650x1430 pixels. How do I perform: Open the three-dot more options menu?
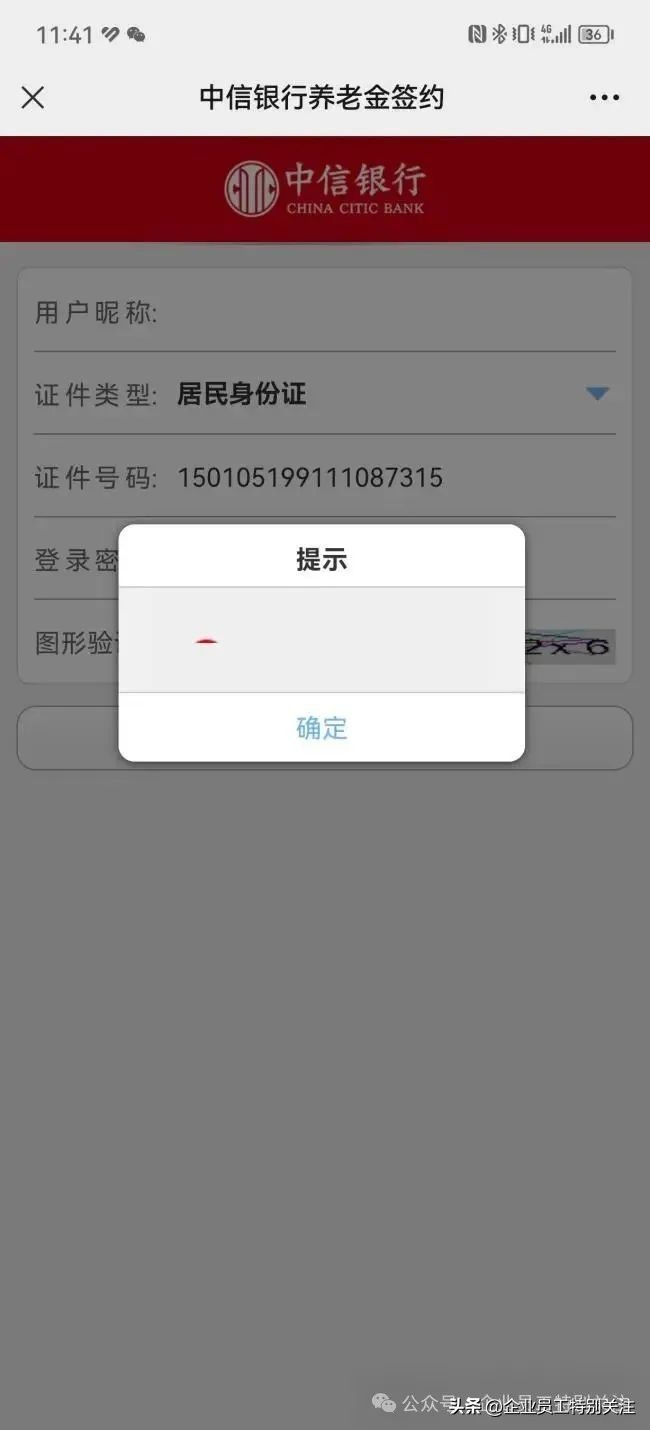(604, 98)
